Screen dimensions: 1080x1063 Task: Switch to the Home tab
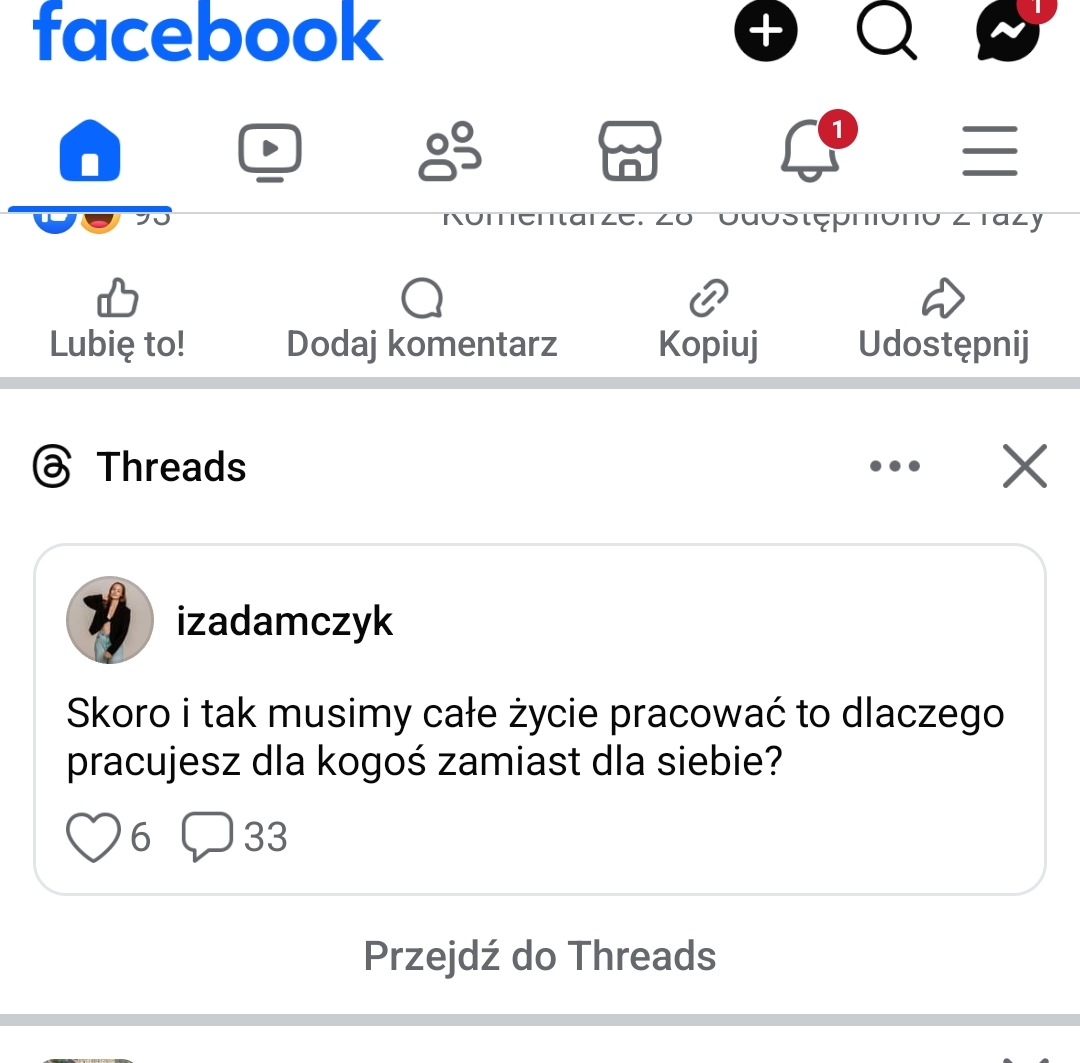(x=90, y=152)
